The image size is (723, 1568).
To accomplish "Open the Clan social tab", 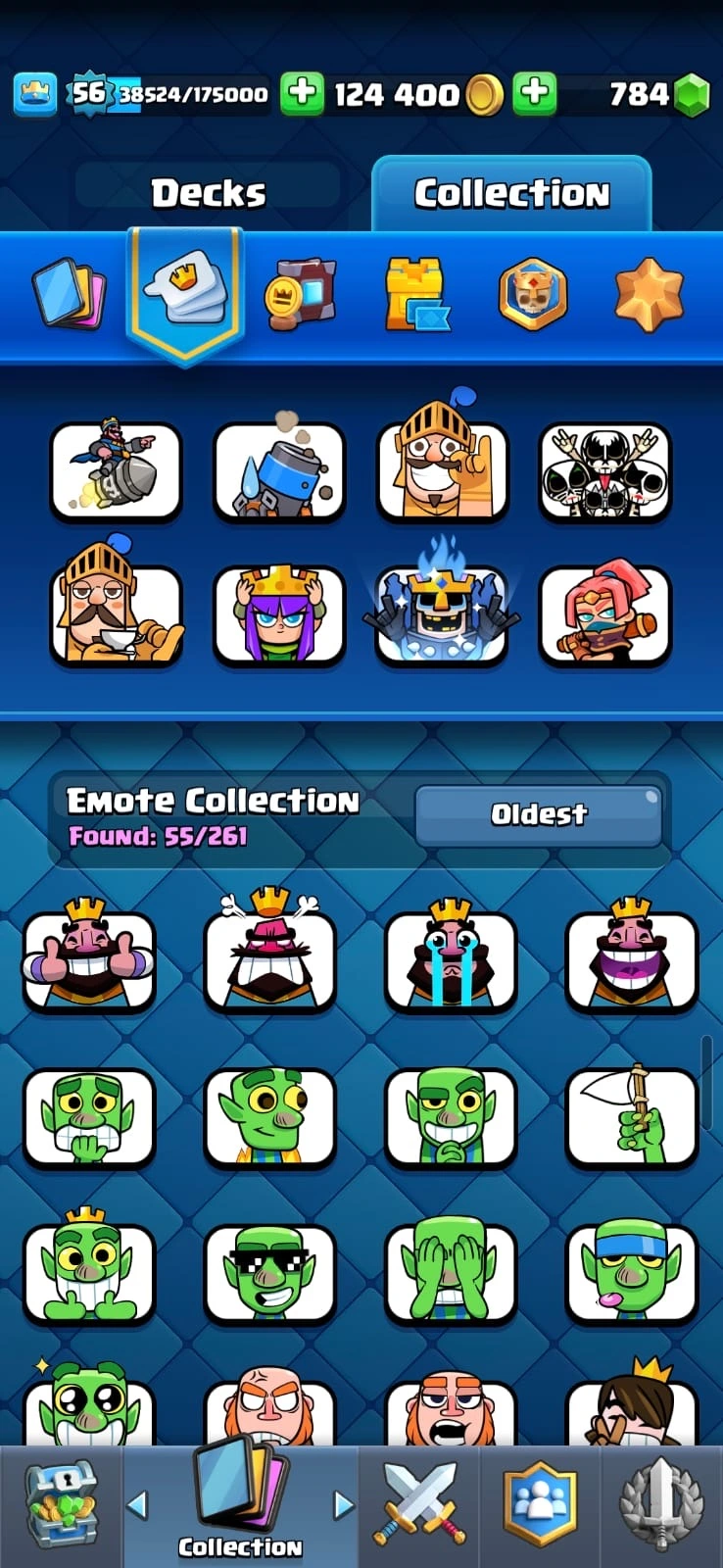I will pos(540,1506).
